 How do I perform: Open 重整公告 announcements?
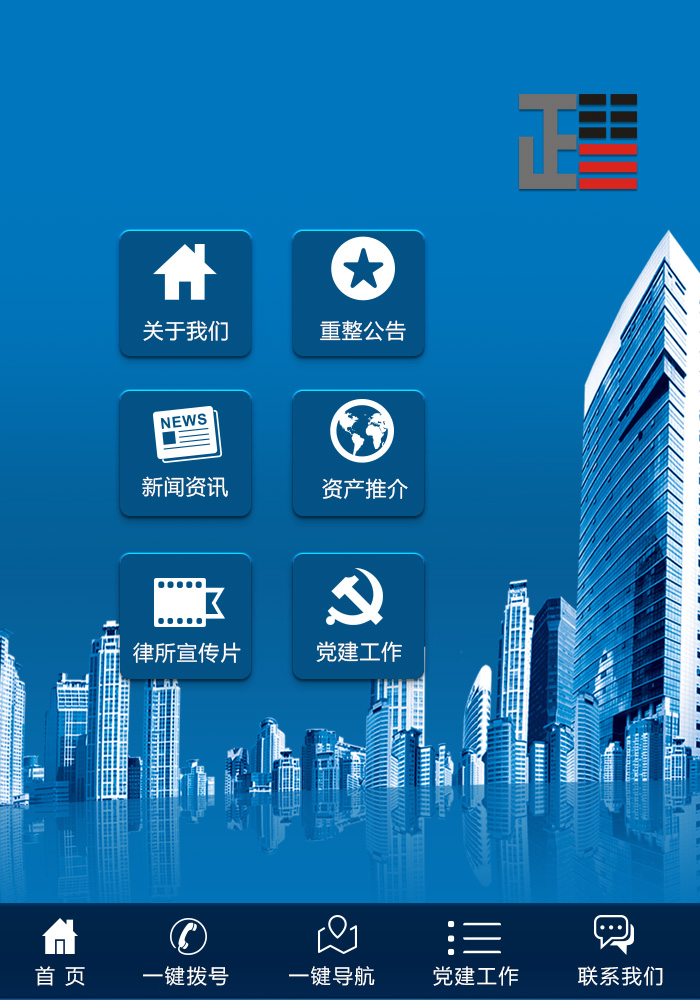tap(358, 293)
